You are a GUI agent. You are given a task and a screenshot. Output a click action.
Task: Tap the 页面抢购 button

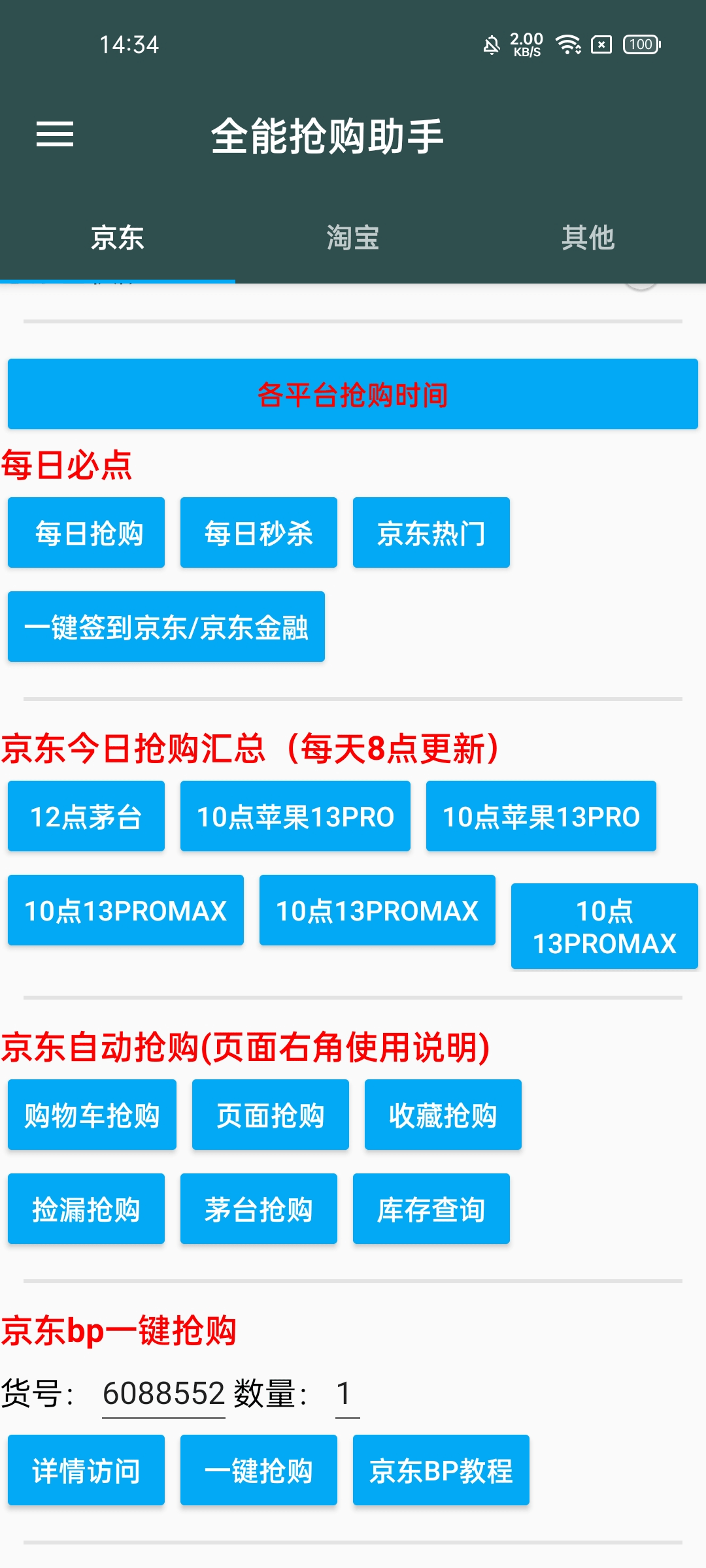(x=271, y=1115)
